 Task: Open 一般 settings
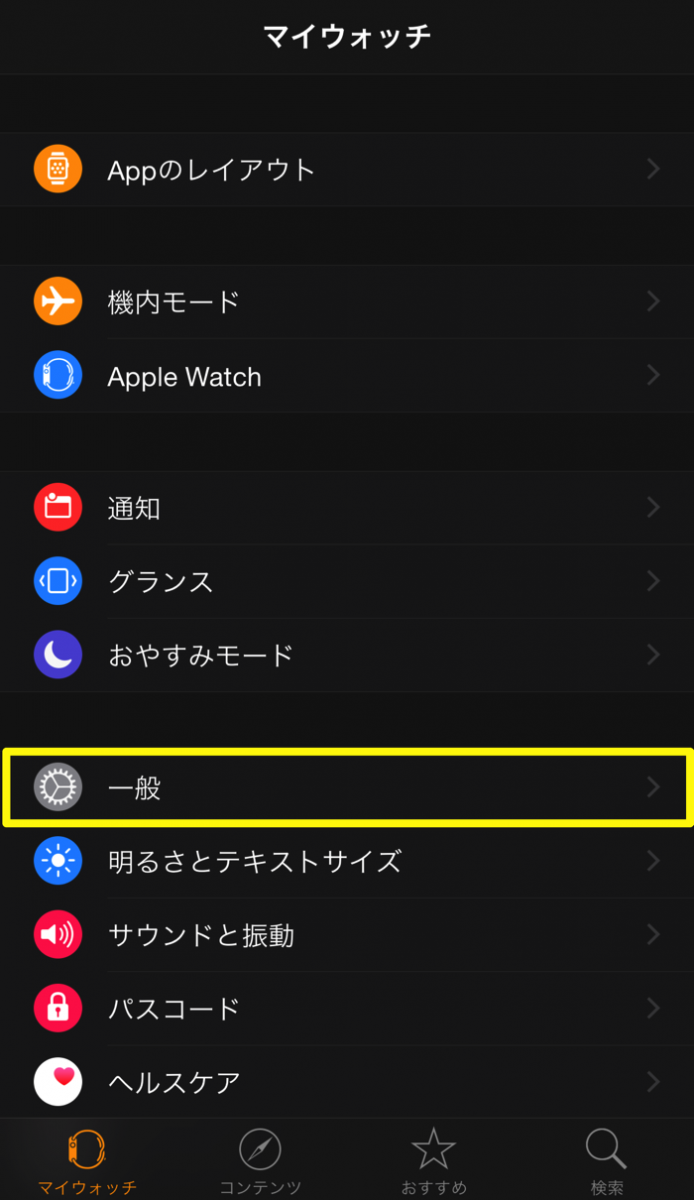(x=346, y=788)
